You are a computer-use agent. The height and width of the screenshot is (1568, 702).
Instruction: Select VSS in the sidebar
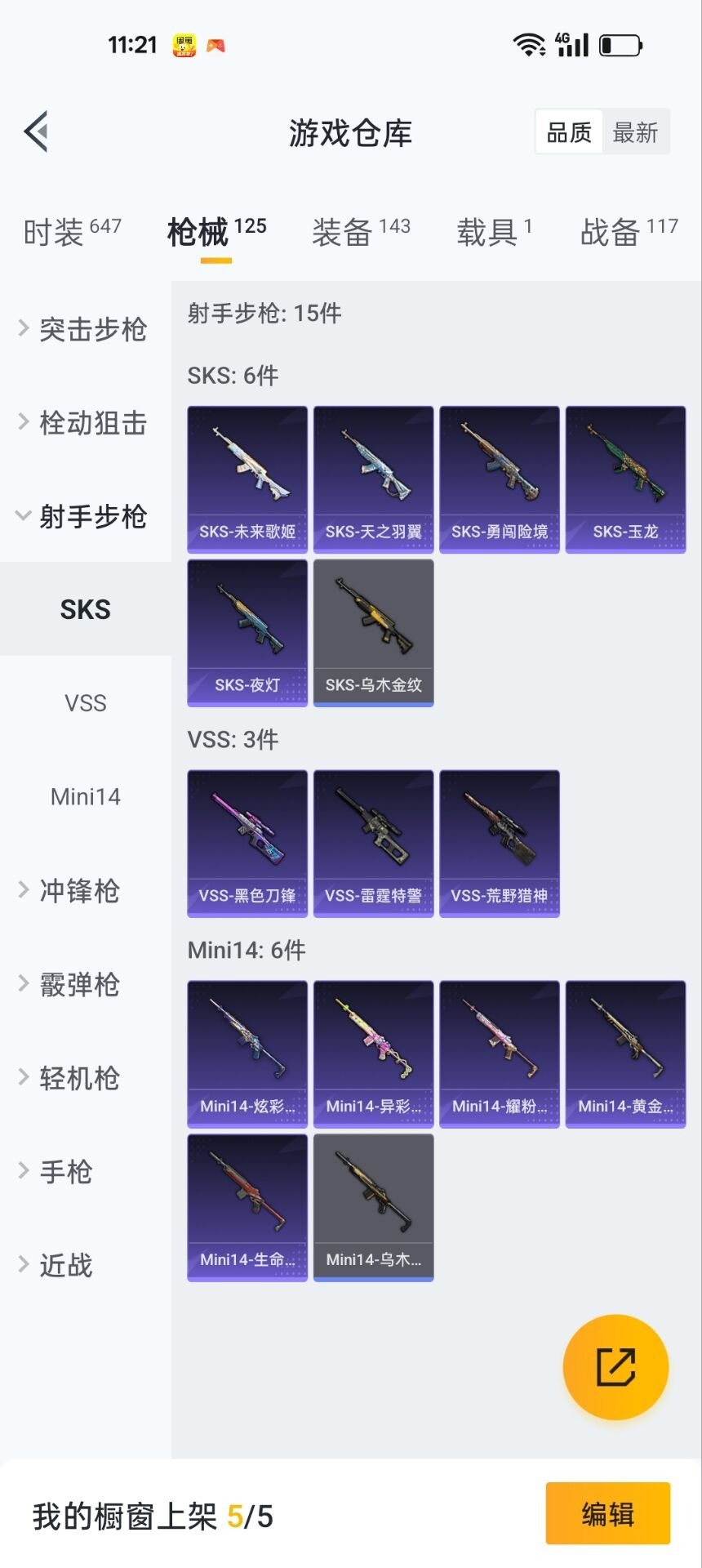click(86, 702)
